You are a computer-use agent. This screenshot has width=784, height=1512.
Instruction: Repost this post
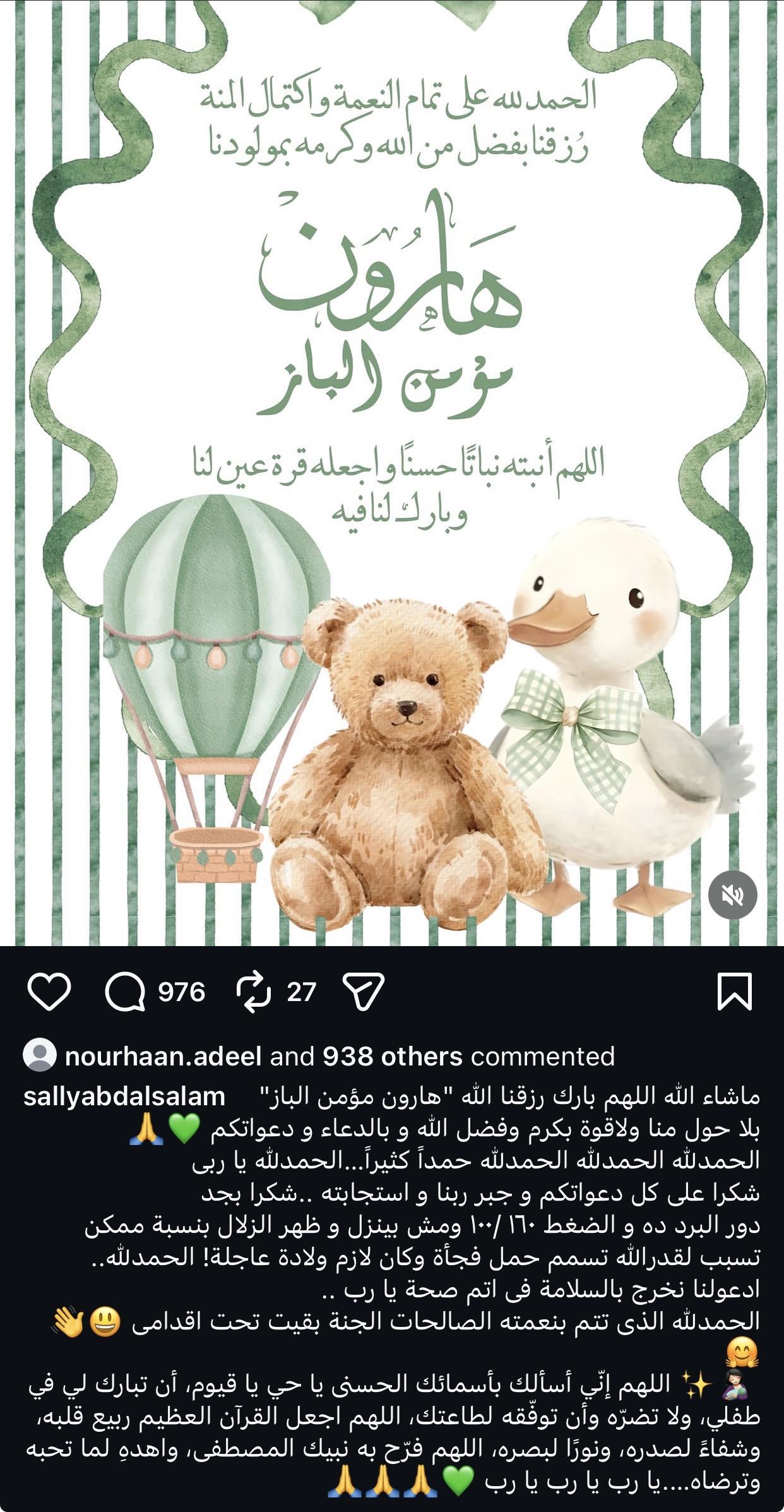(x=253, y=992)
